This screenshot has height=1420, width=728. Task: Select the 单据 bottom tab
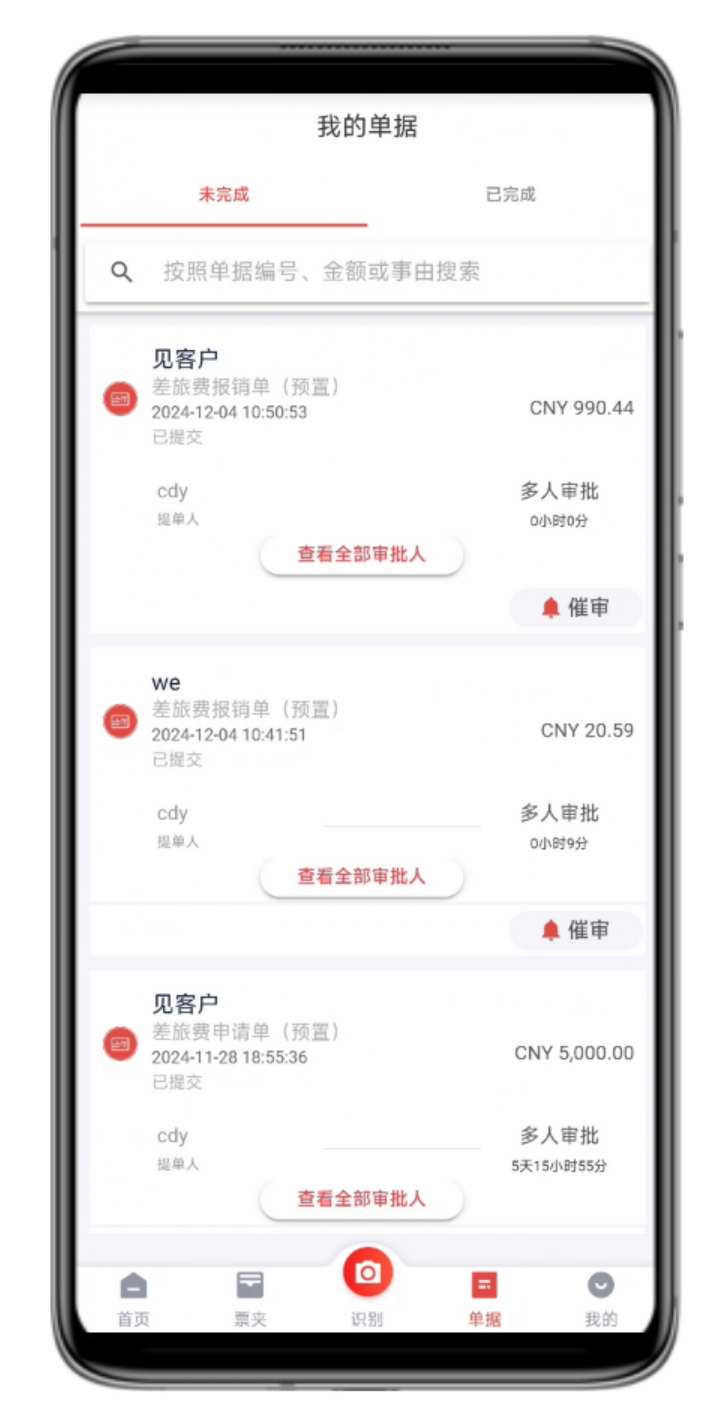(x=484, y=1298)
